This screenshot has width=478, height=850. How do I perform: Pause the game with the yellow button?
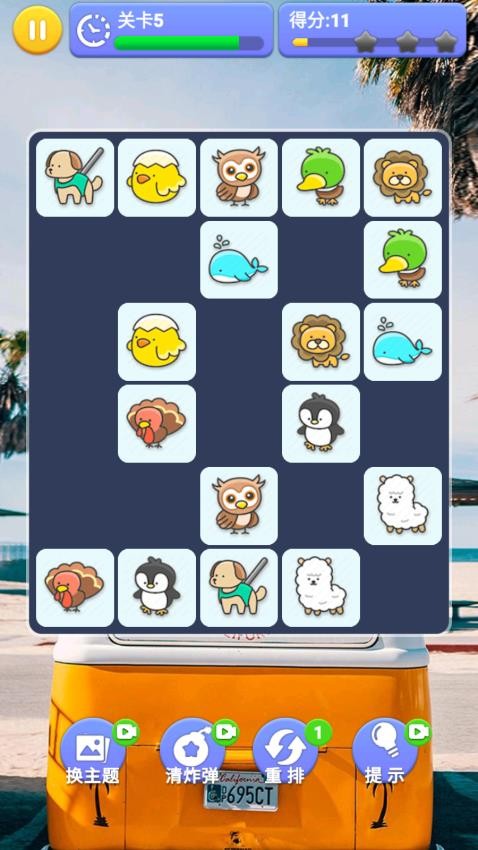pyautogui.click(x=37, y=30)
